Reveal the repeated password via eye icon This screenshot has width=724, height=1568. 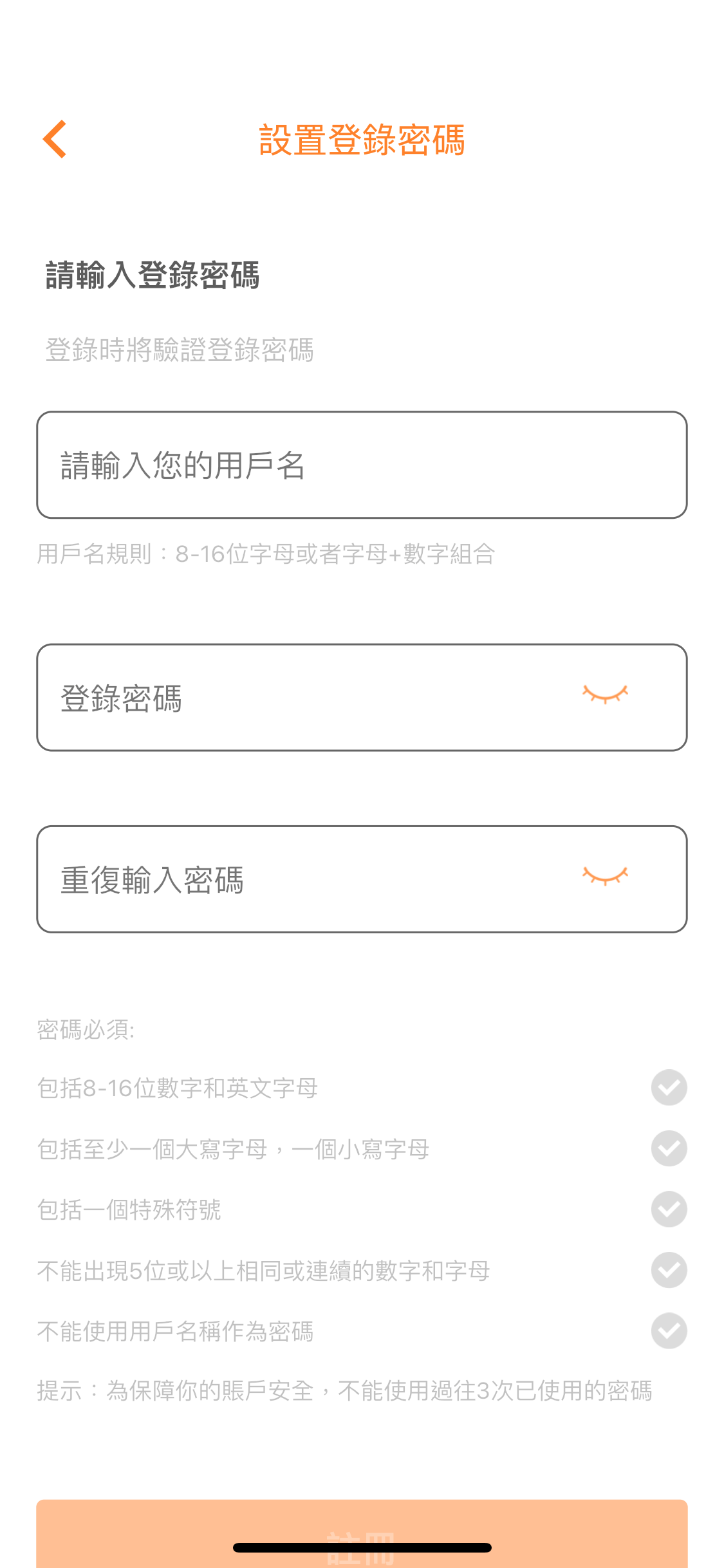[x=605, y=876]
